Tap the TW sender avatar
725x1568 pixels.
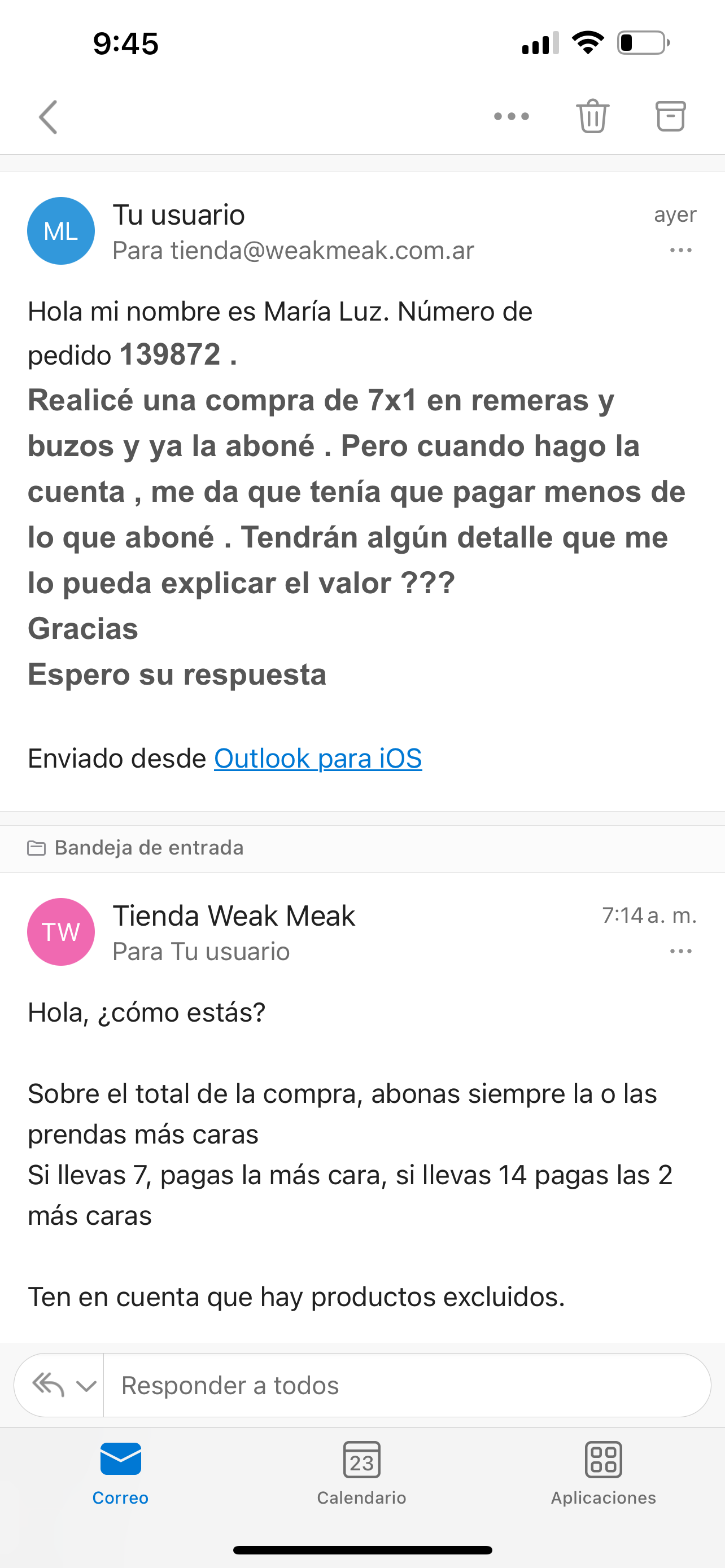coord(61,932)
